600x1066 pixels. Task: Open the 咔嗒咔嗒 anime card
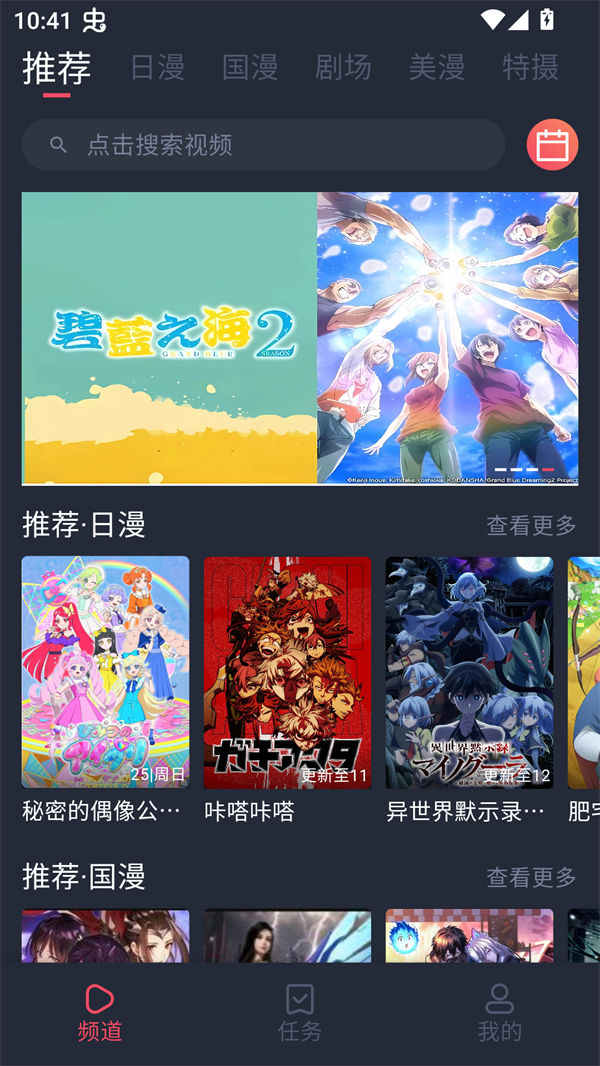pyautogui.click(x=287, y=672)
